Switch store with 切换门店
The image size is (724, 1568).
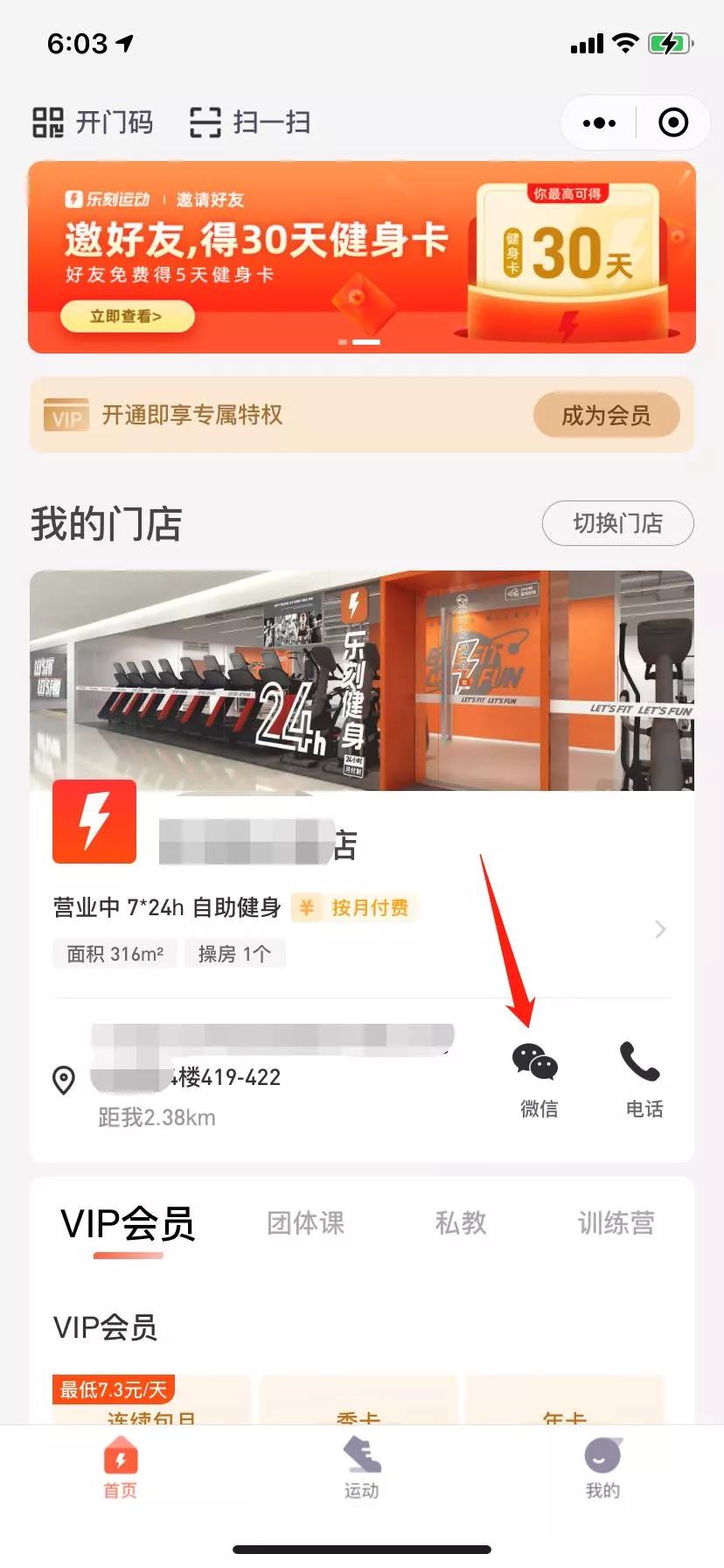[617, 523]
